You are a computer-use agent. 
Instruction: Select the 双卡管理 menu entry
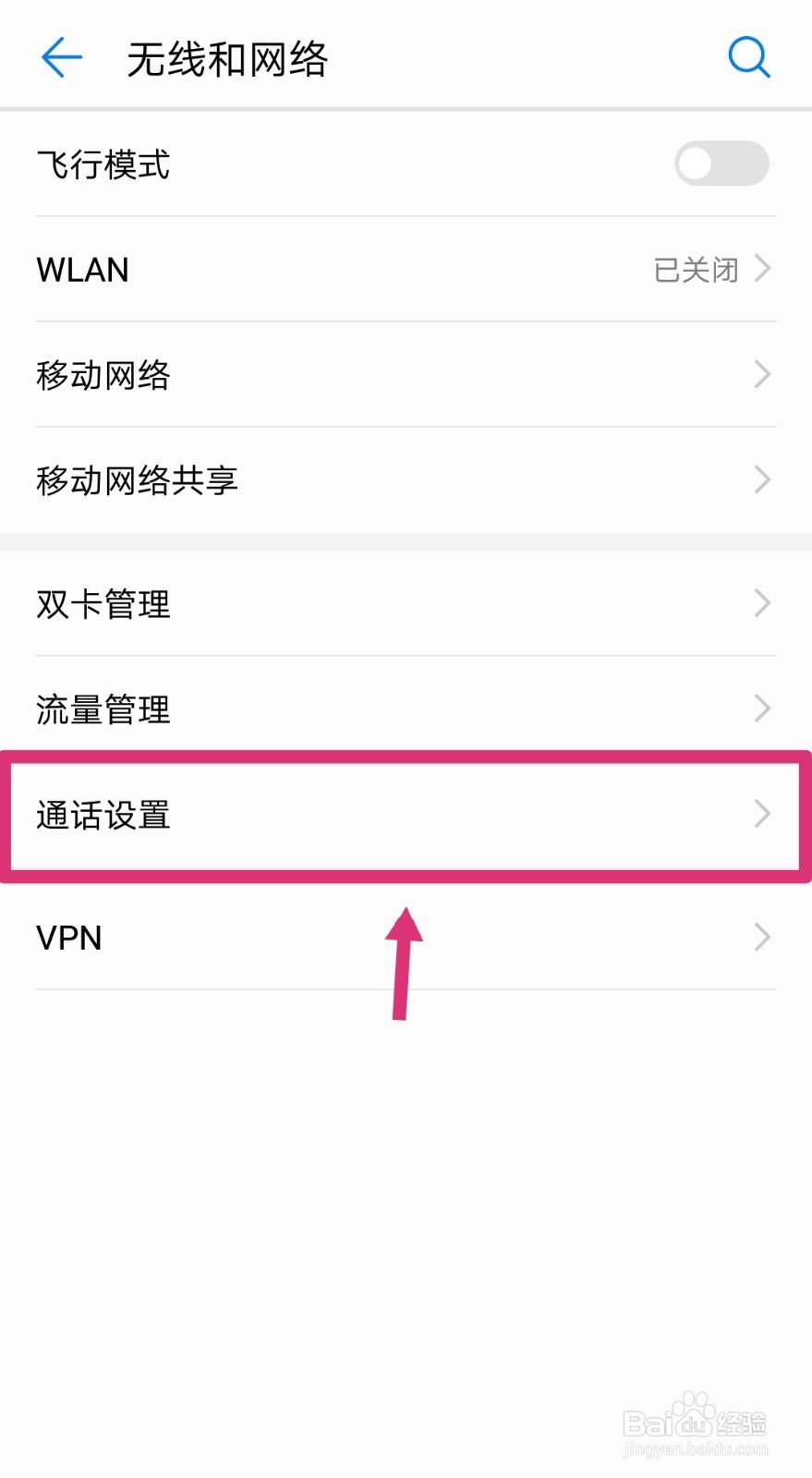pyautogui.click(x=406, y=603)
